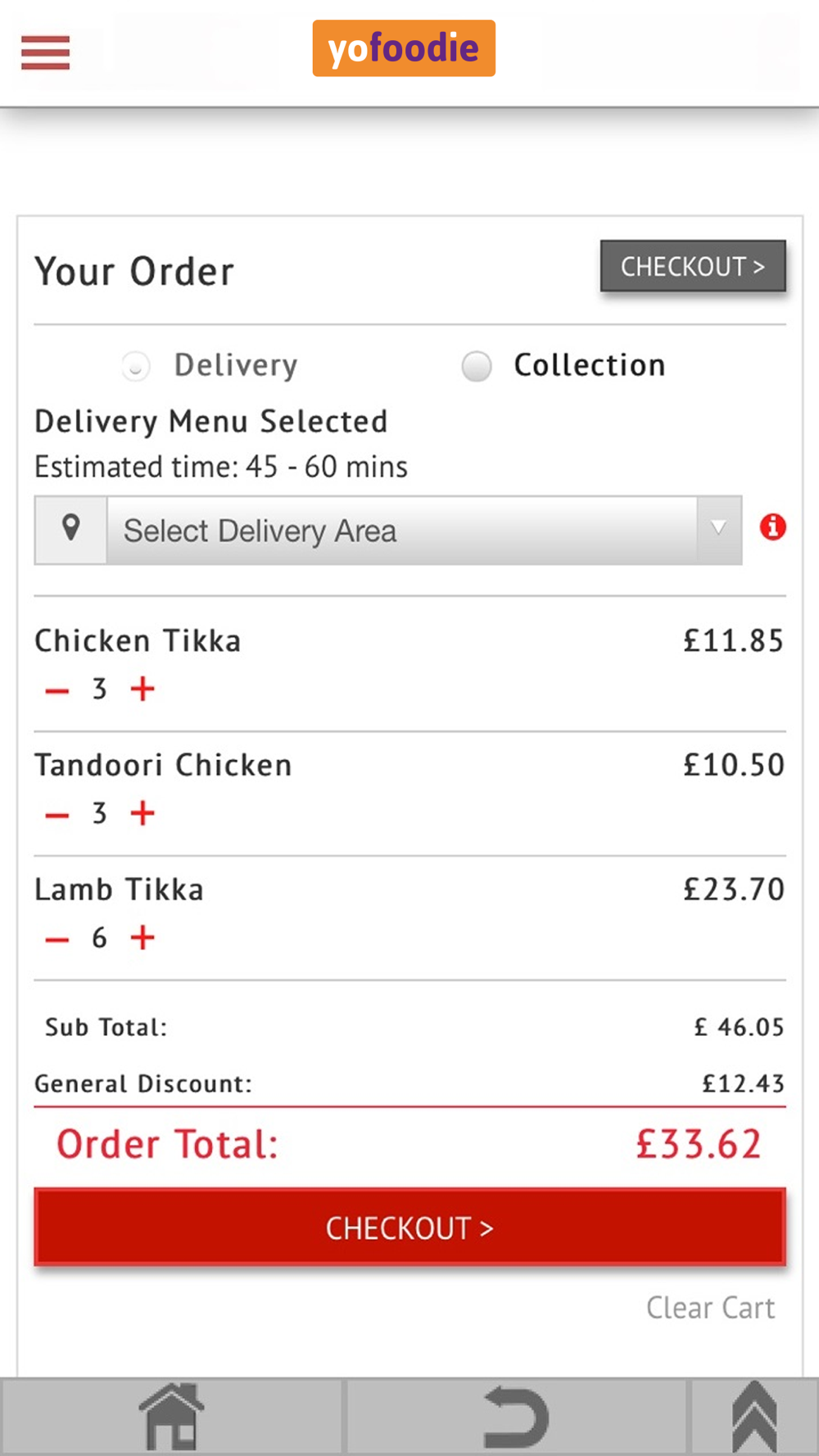Open the hamburger menu
The height and width of the screenshot is (1456, 819).
pyautogui.click(x=45, y=52)
